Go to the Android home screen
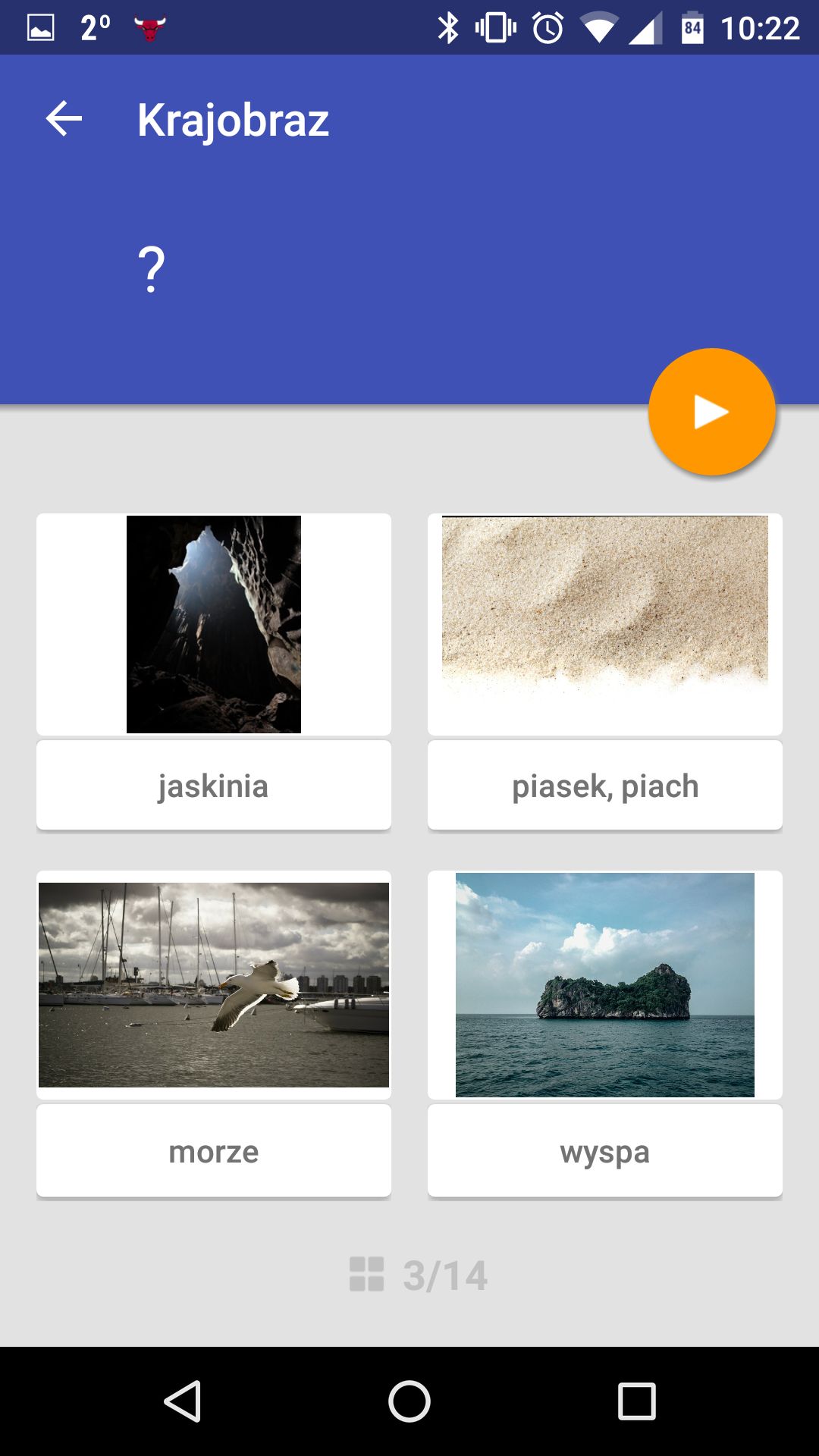Image resolution: width=819 pixels, height=1456 pixels. coord(409,1401)
